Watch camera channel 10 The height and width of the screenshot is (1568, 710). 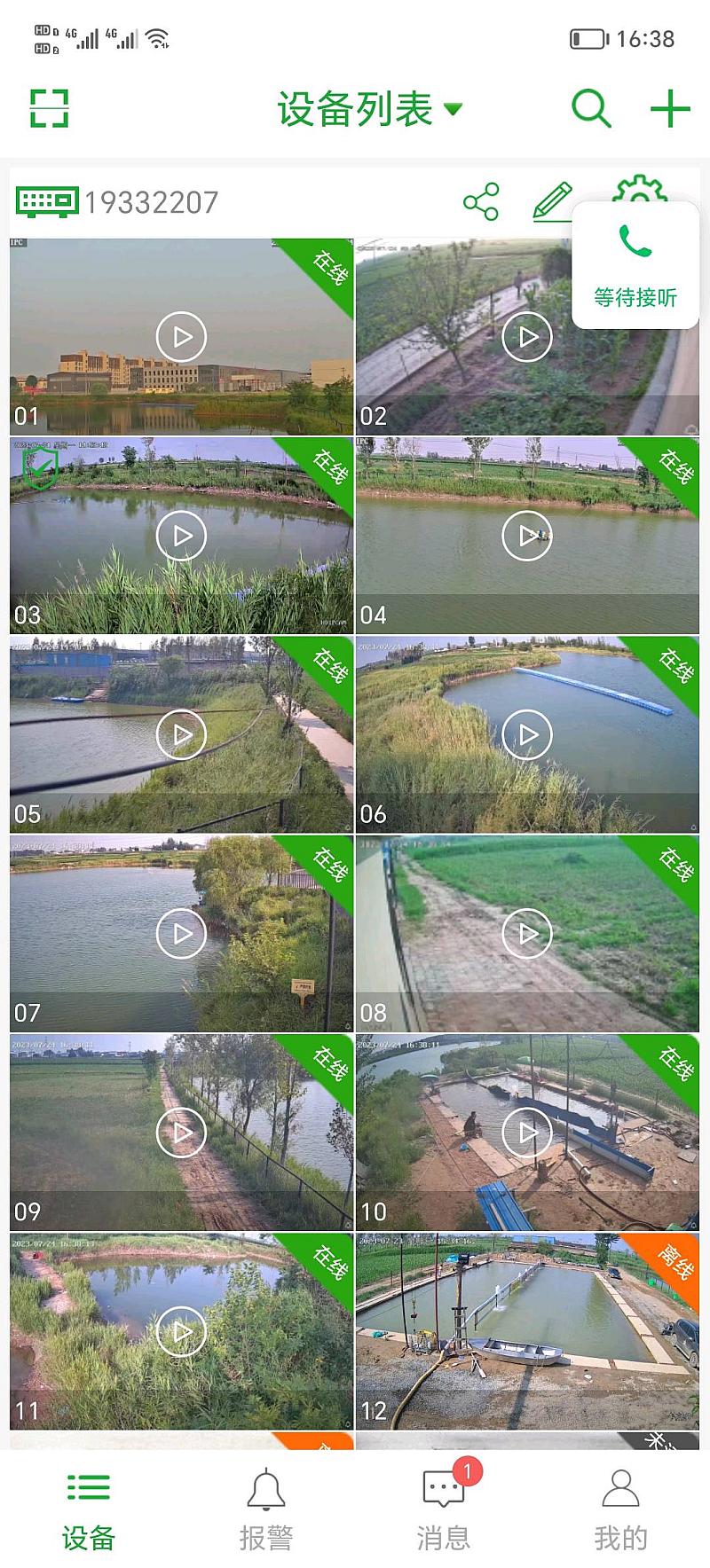coord(527,1132)
